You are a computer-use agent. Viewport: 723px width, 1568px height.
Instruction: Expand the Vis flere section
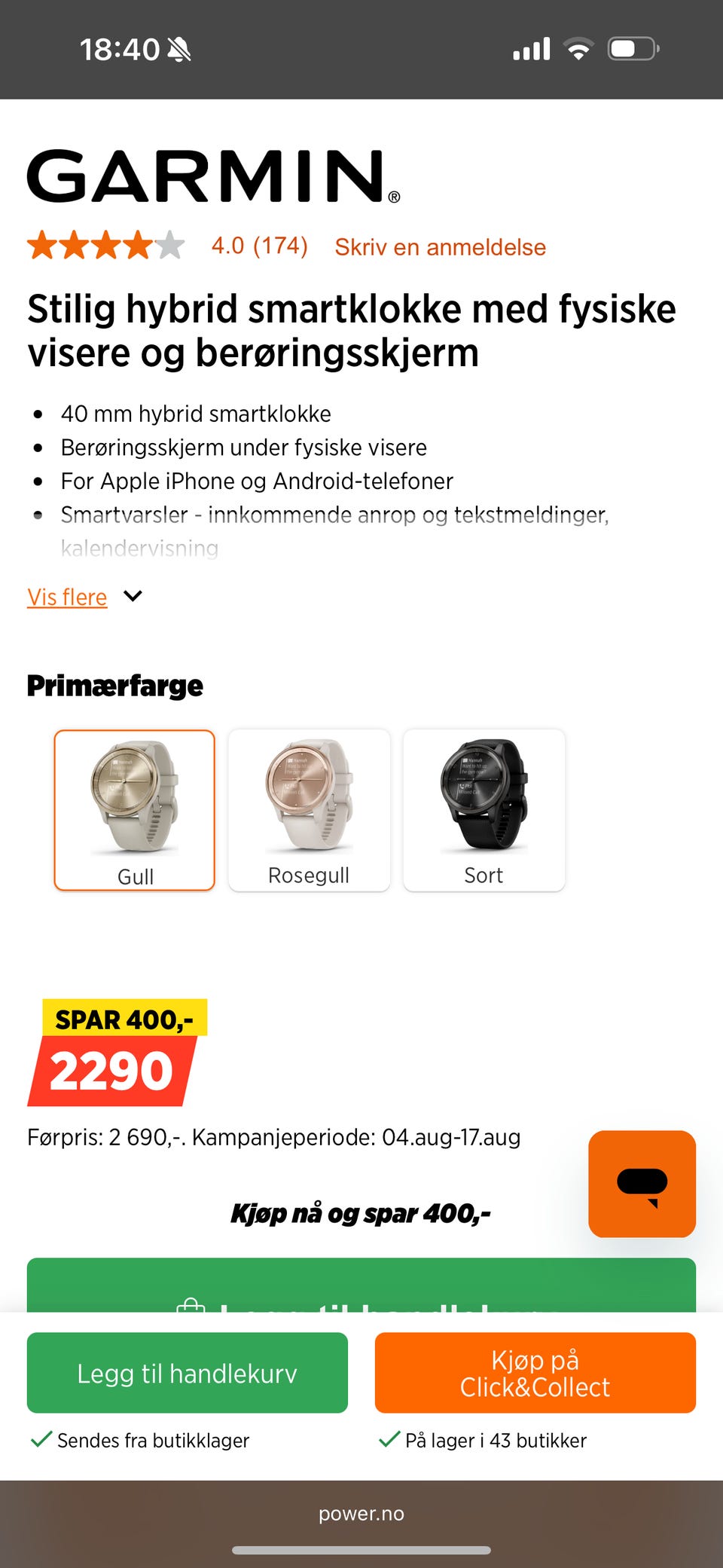(66, 596)
